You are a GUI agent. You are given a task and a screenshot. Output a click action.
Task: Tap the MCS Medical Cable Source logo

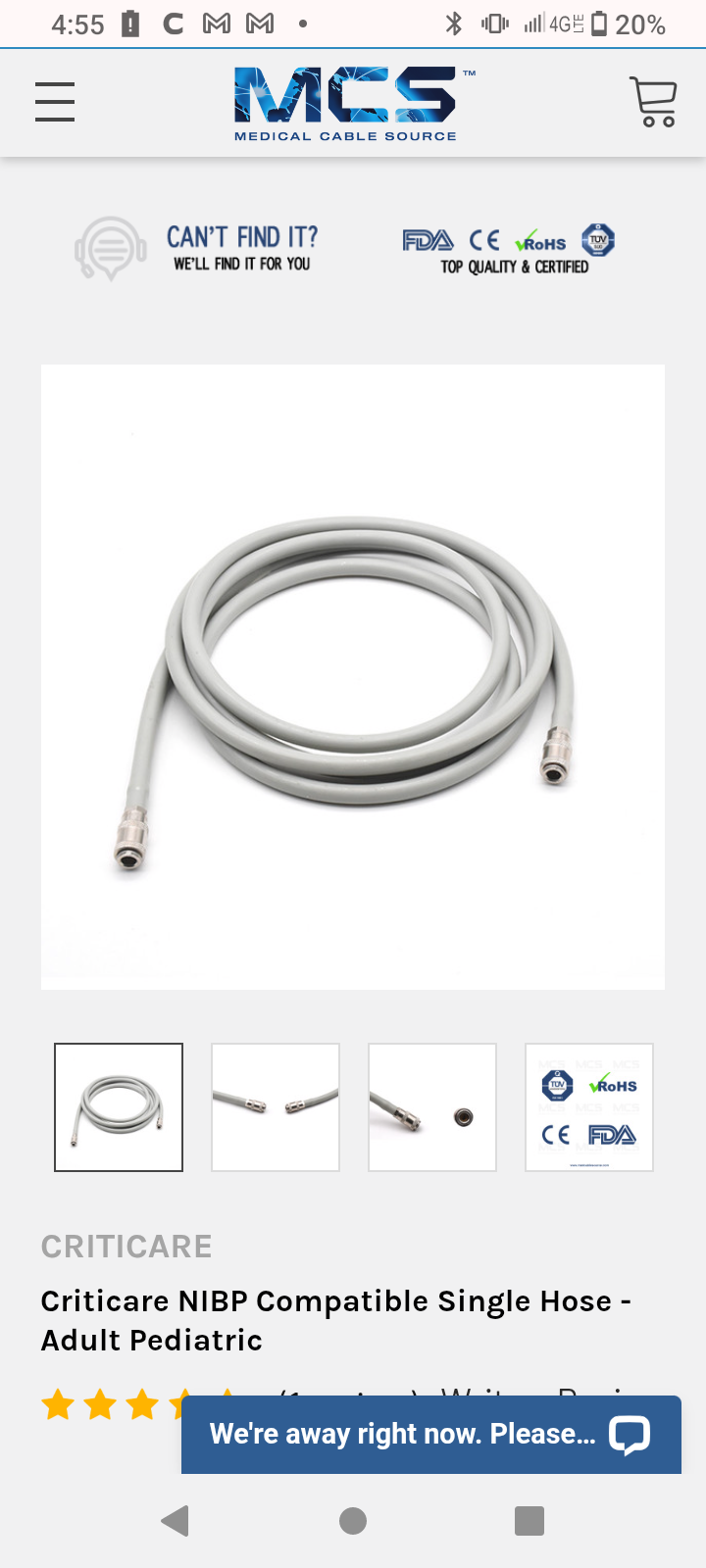click(346, 104)
